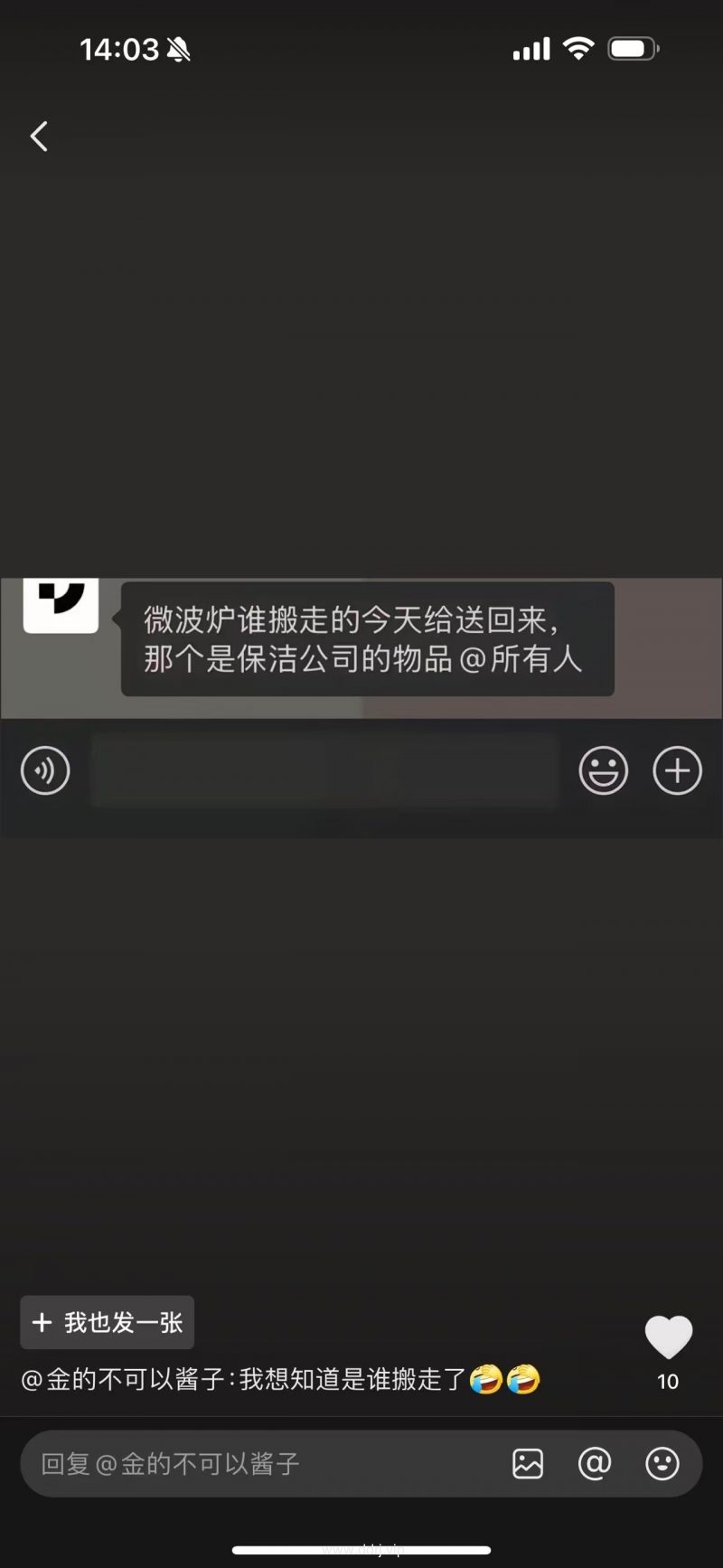
Task: Attach a picture to the reply
Action: click(528, 1463)
